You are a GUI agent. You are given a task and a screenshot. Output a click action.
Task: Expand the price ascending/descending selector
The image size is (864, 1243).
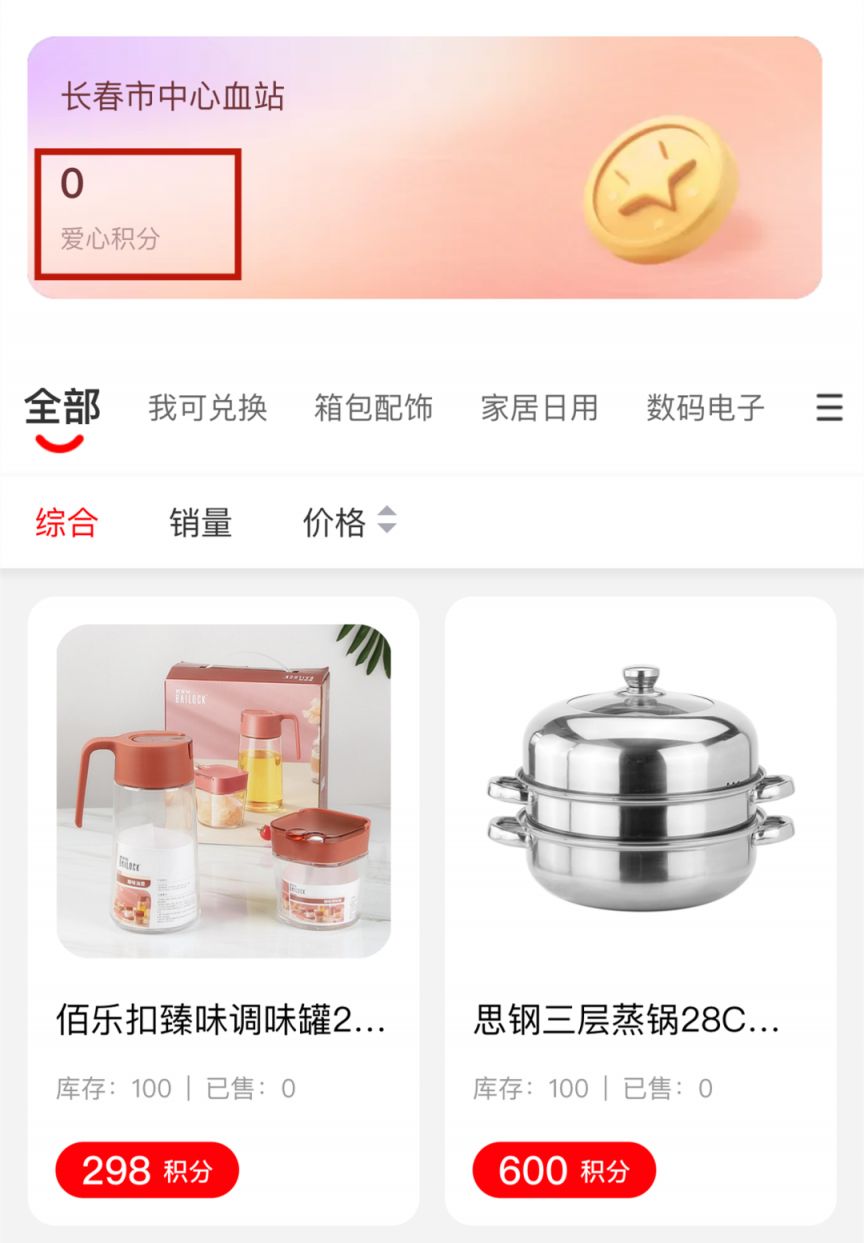(x=388, y=521)
